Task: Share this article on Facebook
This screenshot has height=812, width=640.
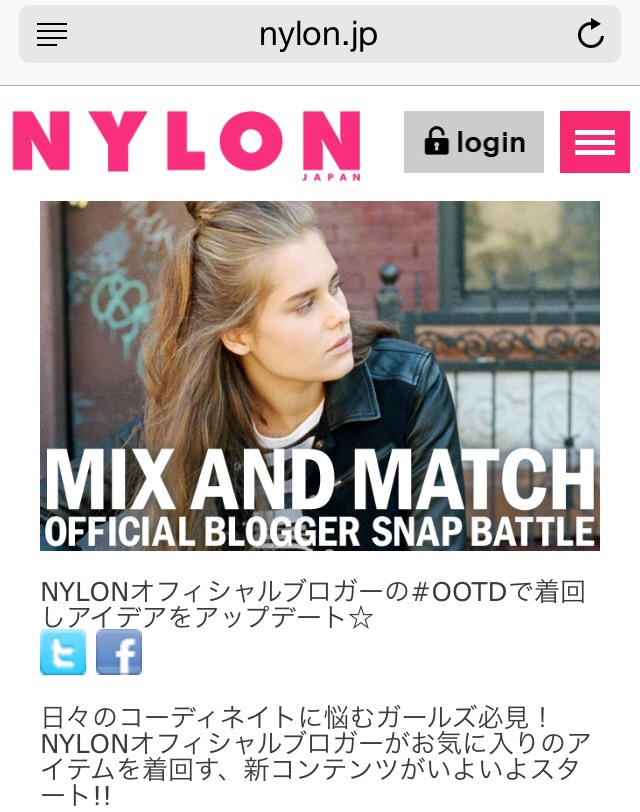Action: point(119,652)
